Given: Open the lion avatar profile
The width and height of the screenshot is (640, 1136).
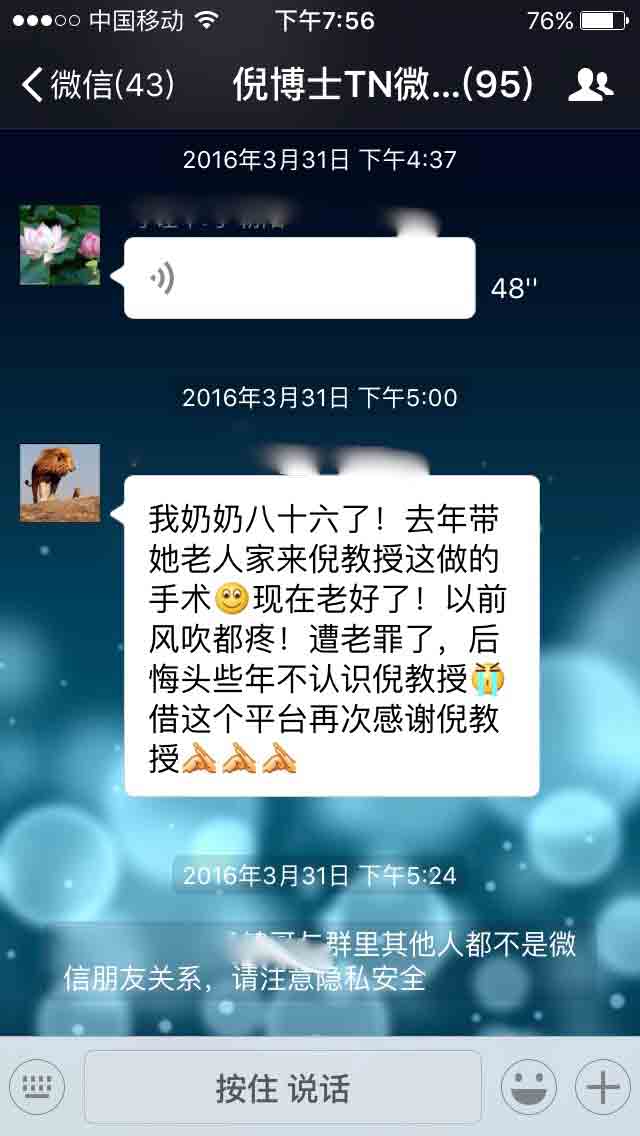Looking at the screenshot, I should coord(60,483).
